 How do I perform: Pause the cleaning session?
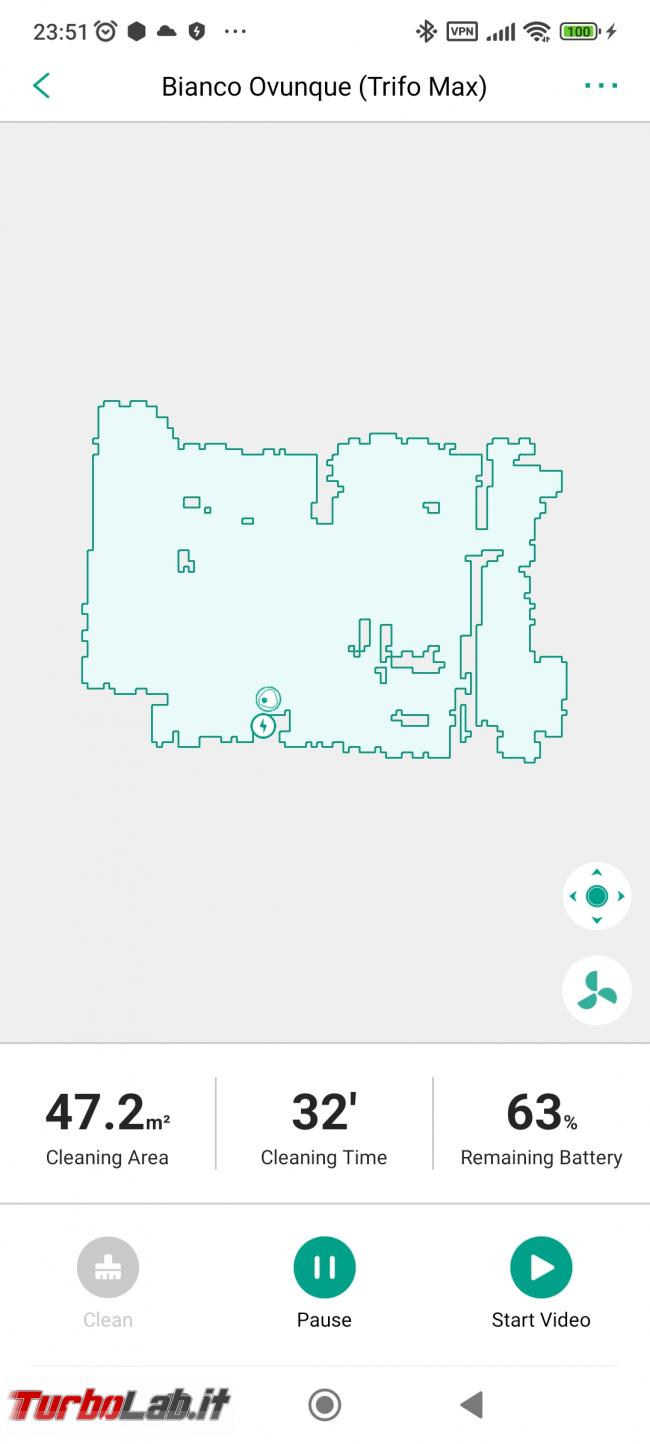[324, 1268]
